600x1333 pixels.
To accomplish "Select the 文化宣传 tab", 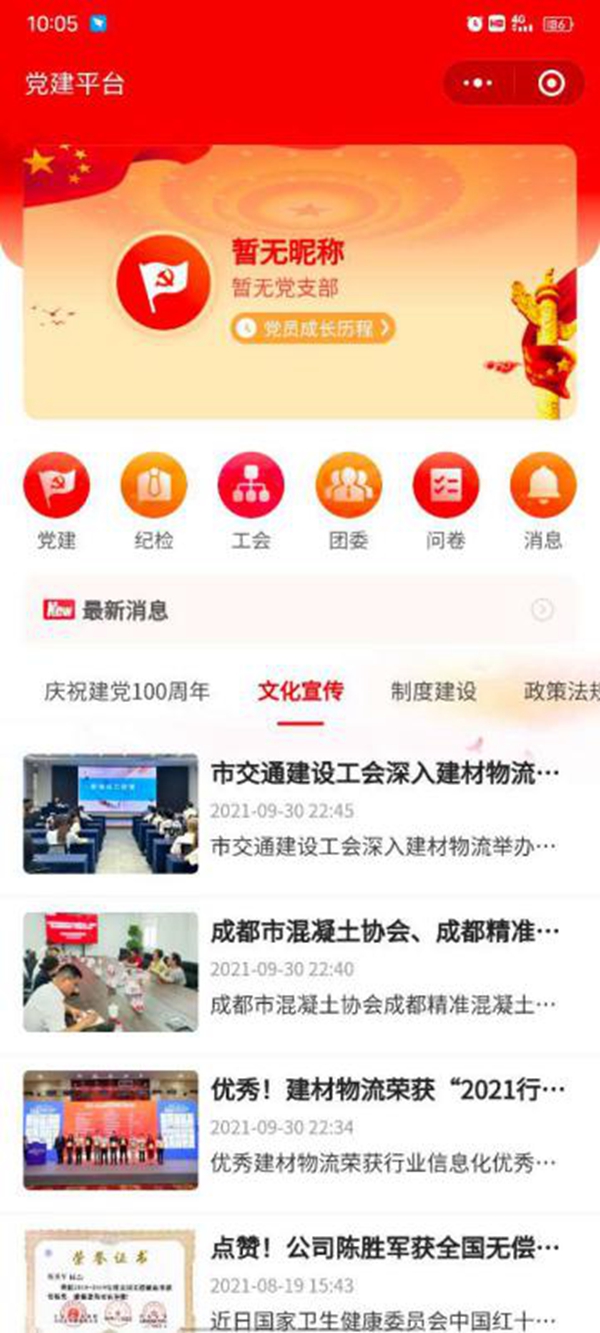I will [x=300, y=691].
